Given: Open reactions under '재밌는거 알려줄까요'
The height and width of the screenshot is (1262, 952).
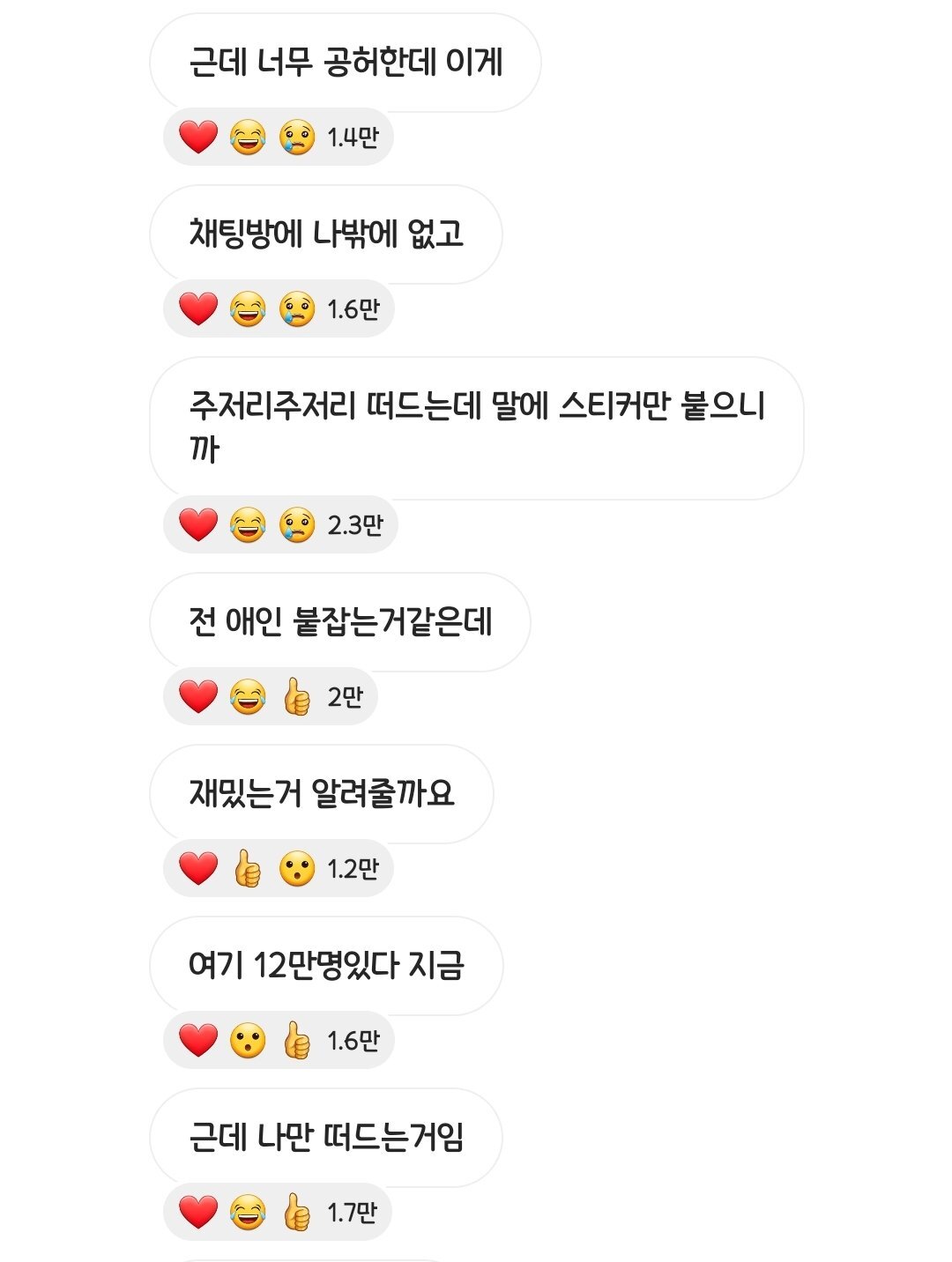Looking at the screenshot, I should click(278, 868).
